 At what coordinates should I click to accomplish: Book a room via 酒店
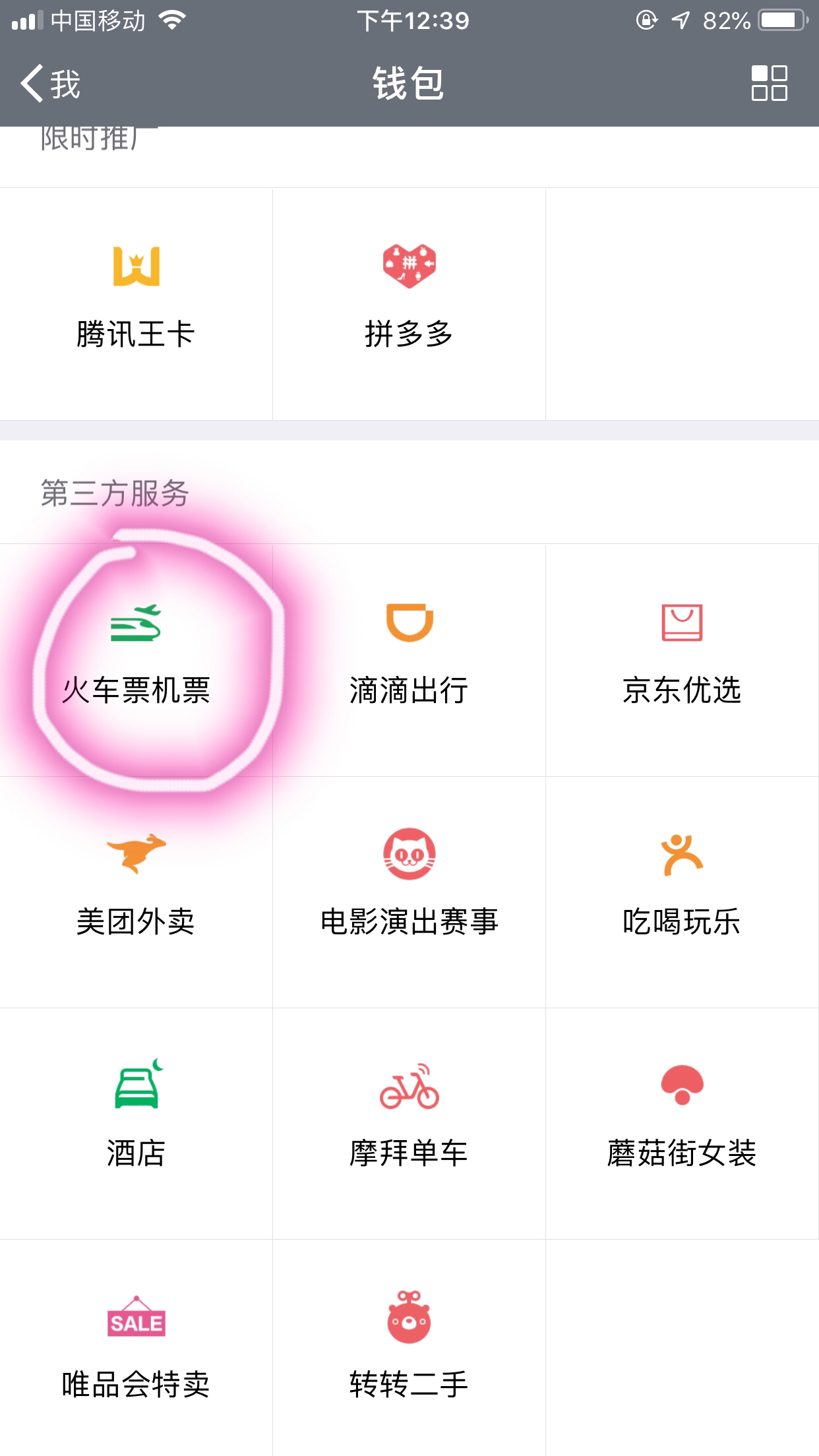coord(136,1123)
